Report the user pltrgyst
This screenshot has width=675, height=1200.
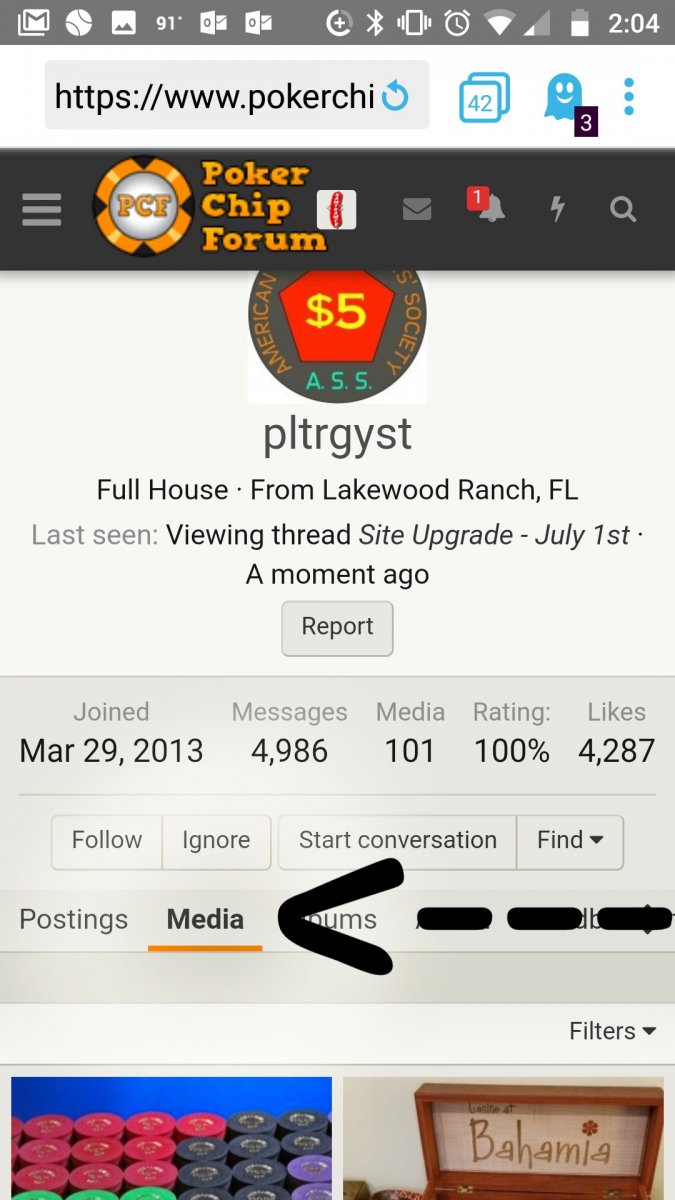[337, 627]
